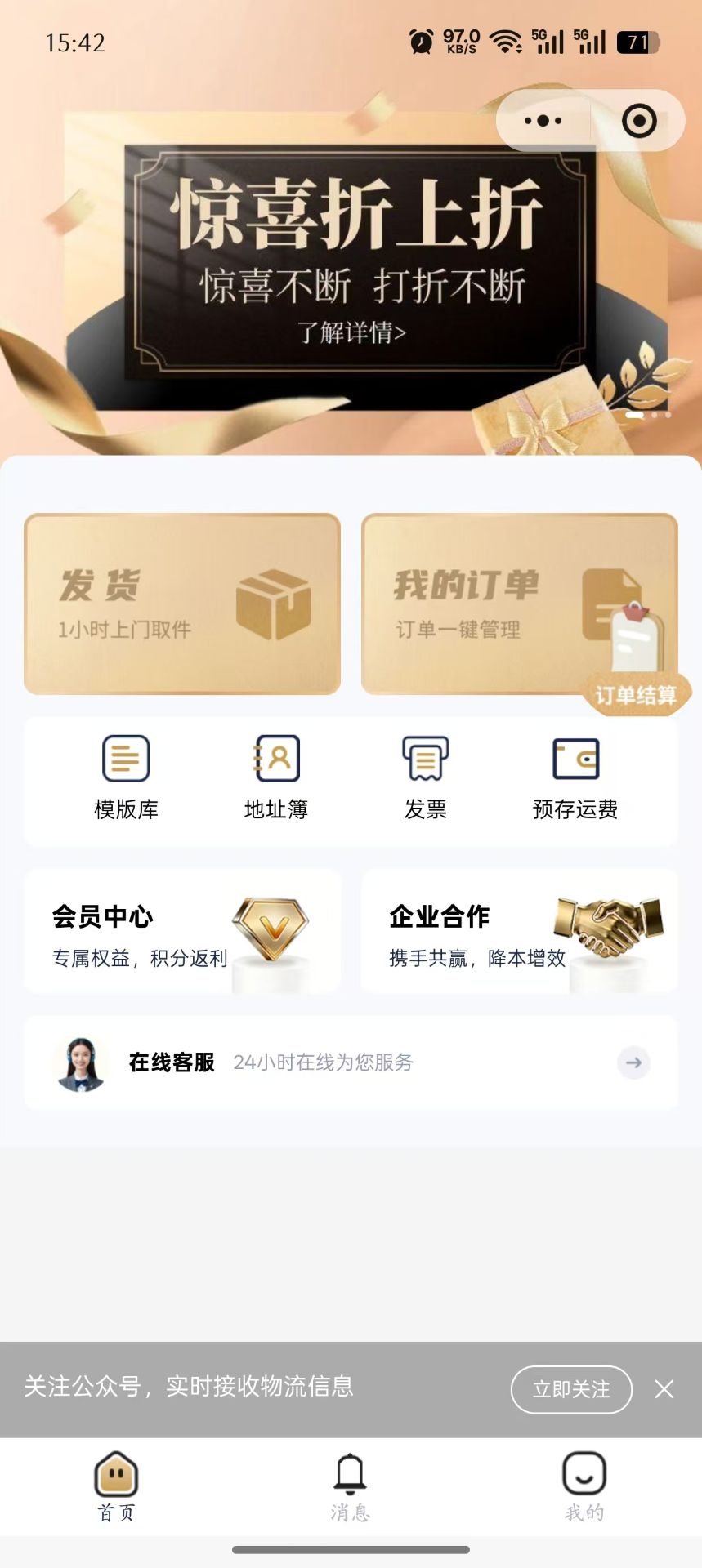
Task: Select the 首页 home tab
Action: point(116,1488)
